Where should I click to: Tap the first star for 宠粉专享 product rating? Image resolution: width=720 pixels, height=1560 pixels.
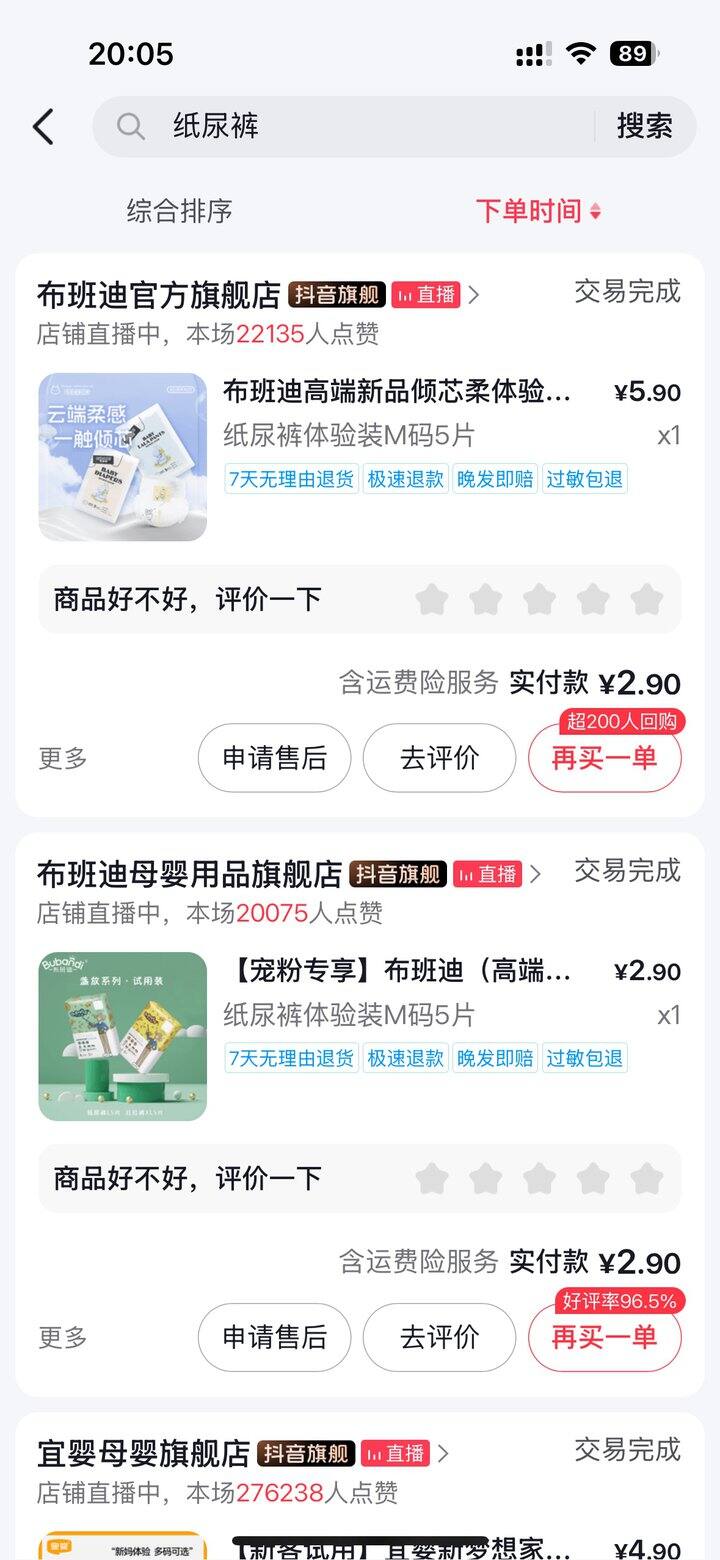click(x=432, y=1178)
